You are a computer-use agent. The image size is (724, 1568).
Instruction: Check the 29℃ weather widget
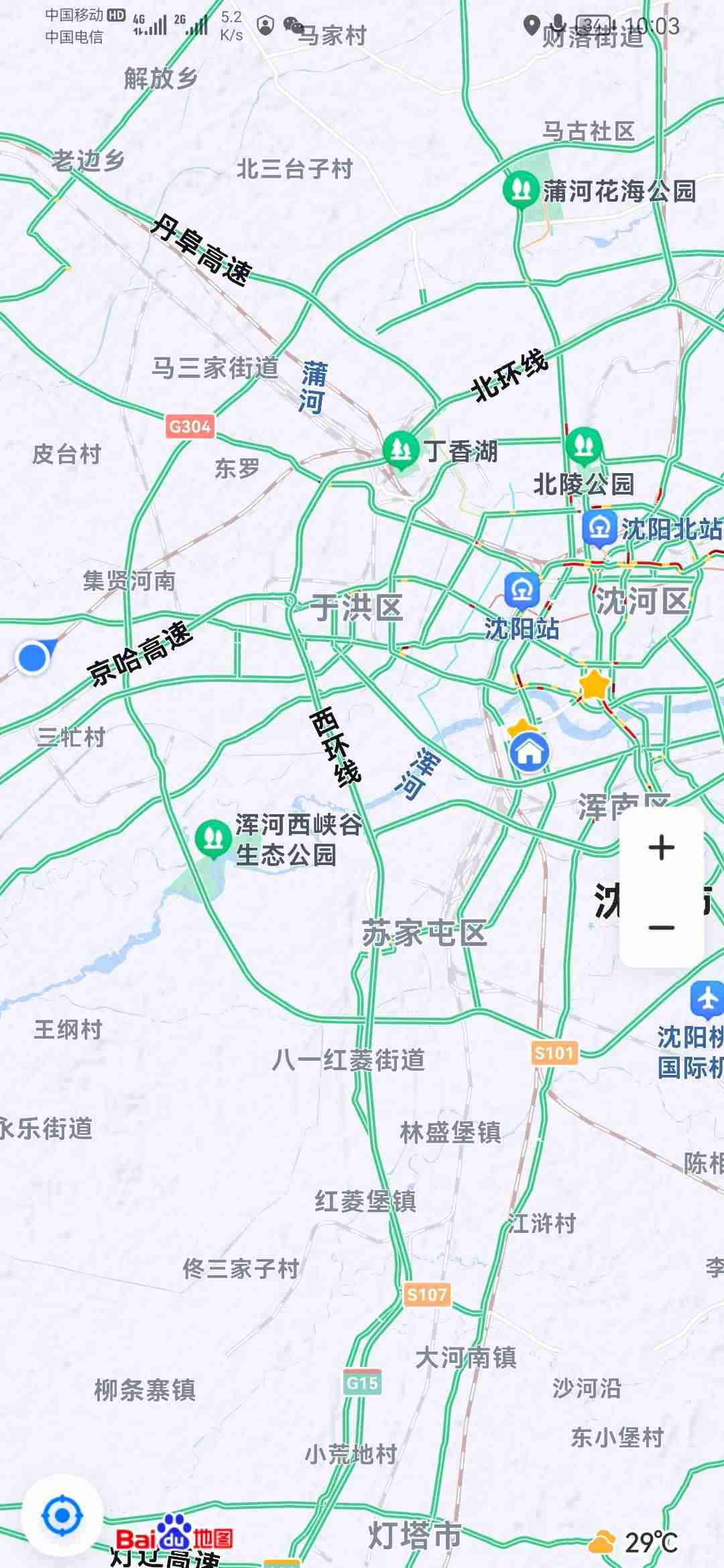[x=633, y=1543]
